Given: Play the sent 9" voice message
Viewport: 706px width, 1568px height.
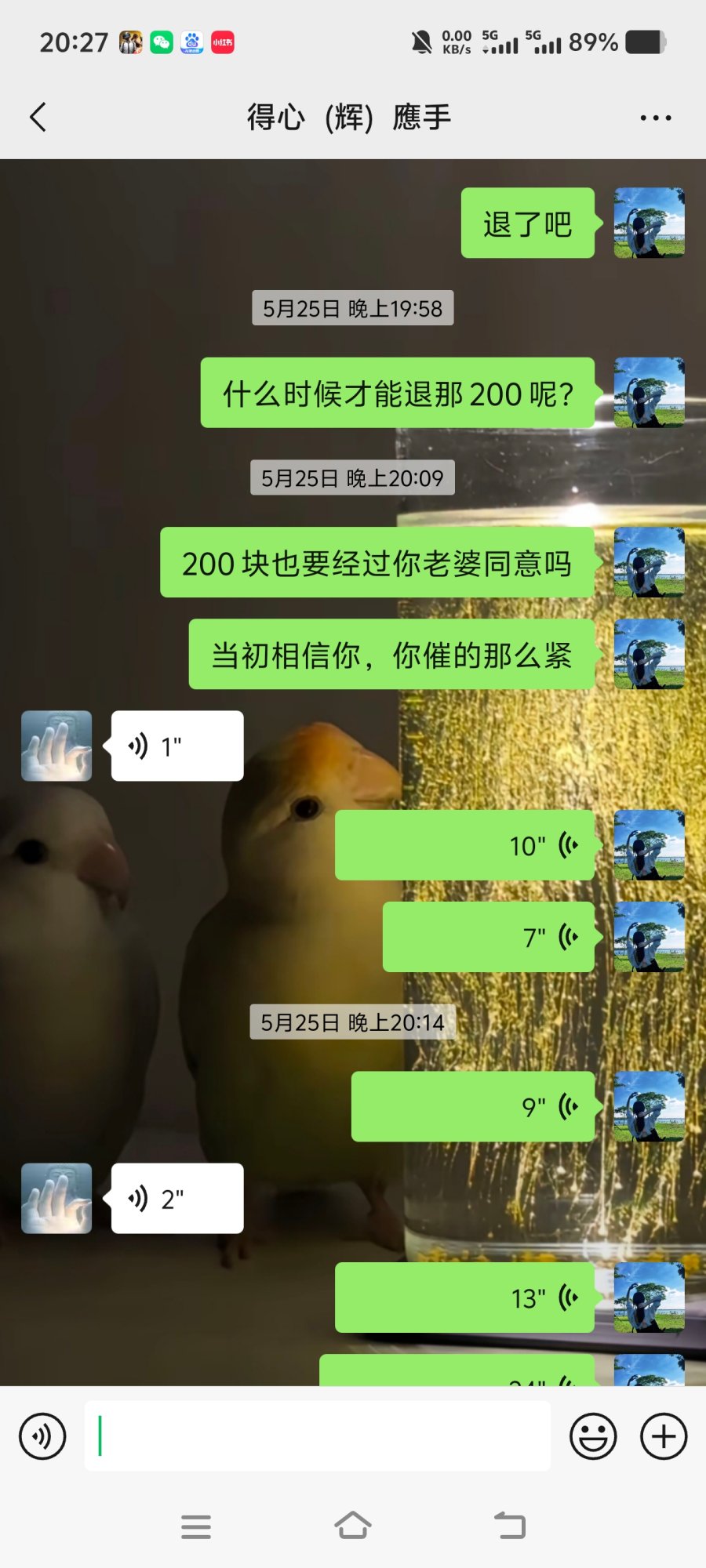Looking at the screenshot, I should pos(472,1106).
